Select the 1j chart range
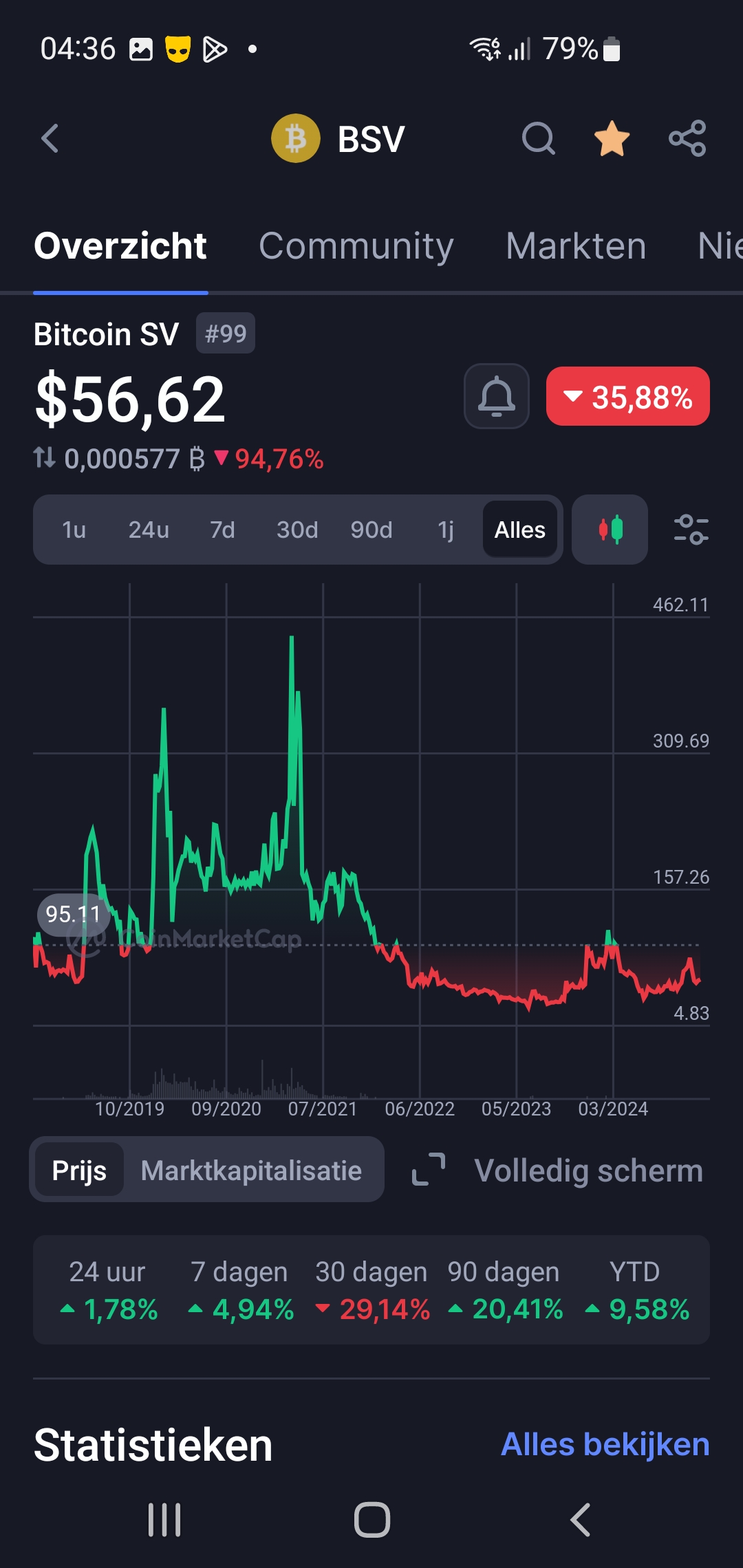The height and width of the screenshot is (1568, 743). coord(446,530)
